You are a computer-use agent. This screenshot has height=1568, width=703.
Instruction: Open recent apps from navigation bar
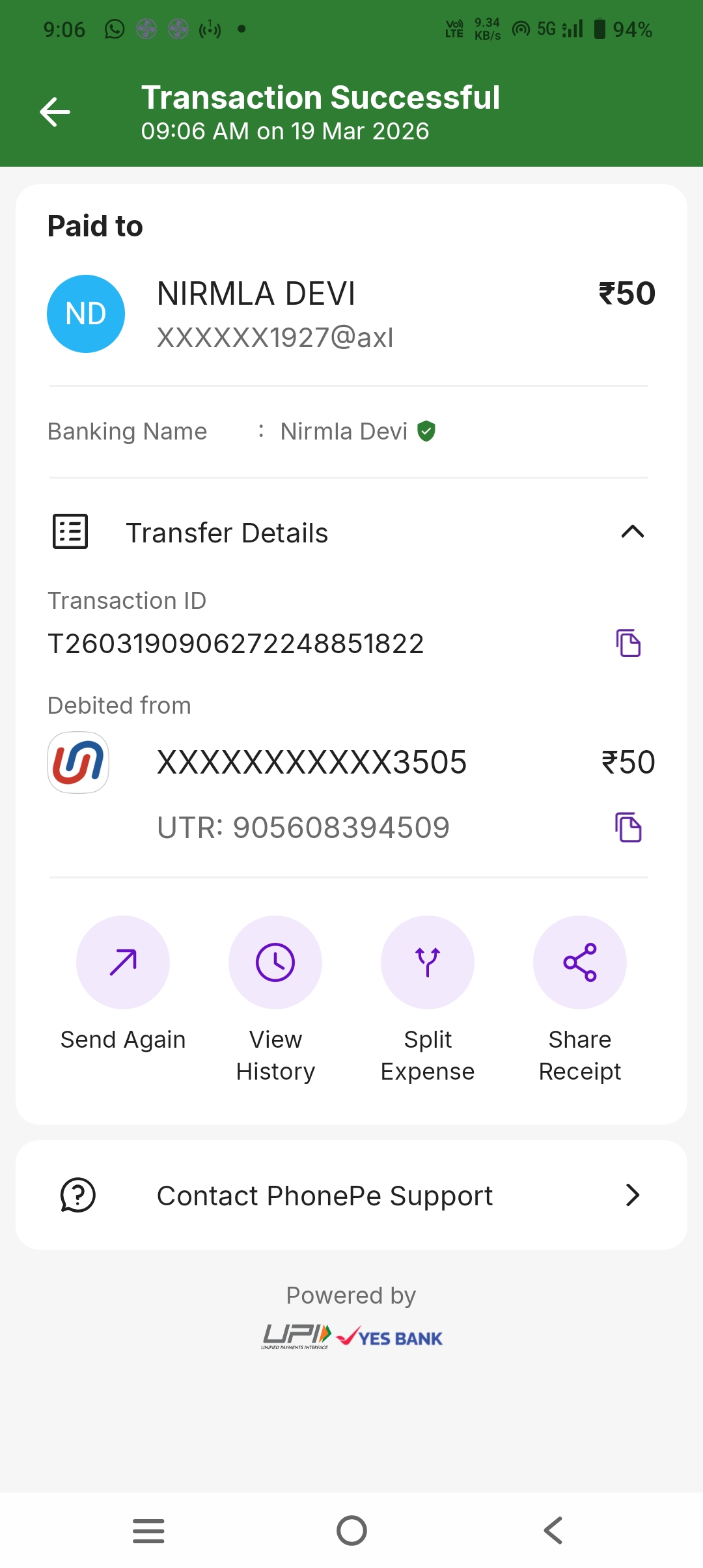click(x=148, y=1530)
